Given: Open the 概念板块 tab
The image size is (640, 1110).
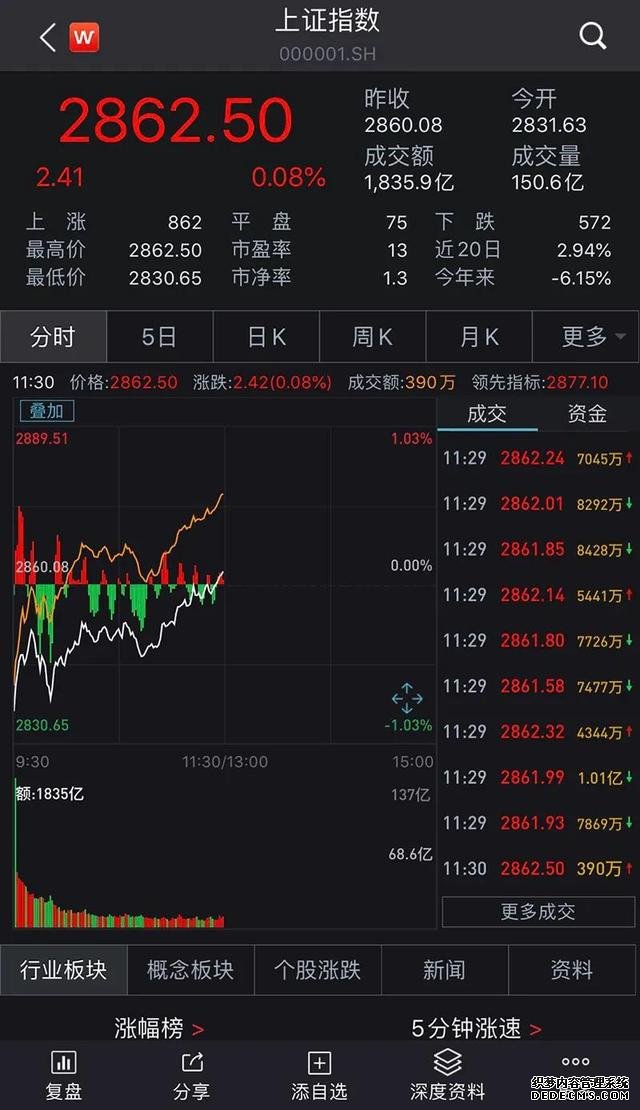Looking at the screenshot, I should 190,970.
